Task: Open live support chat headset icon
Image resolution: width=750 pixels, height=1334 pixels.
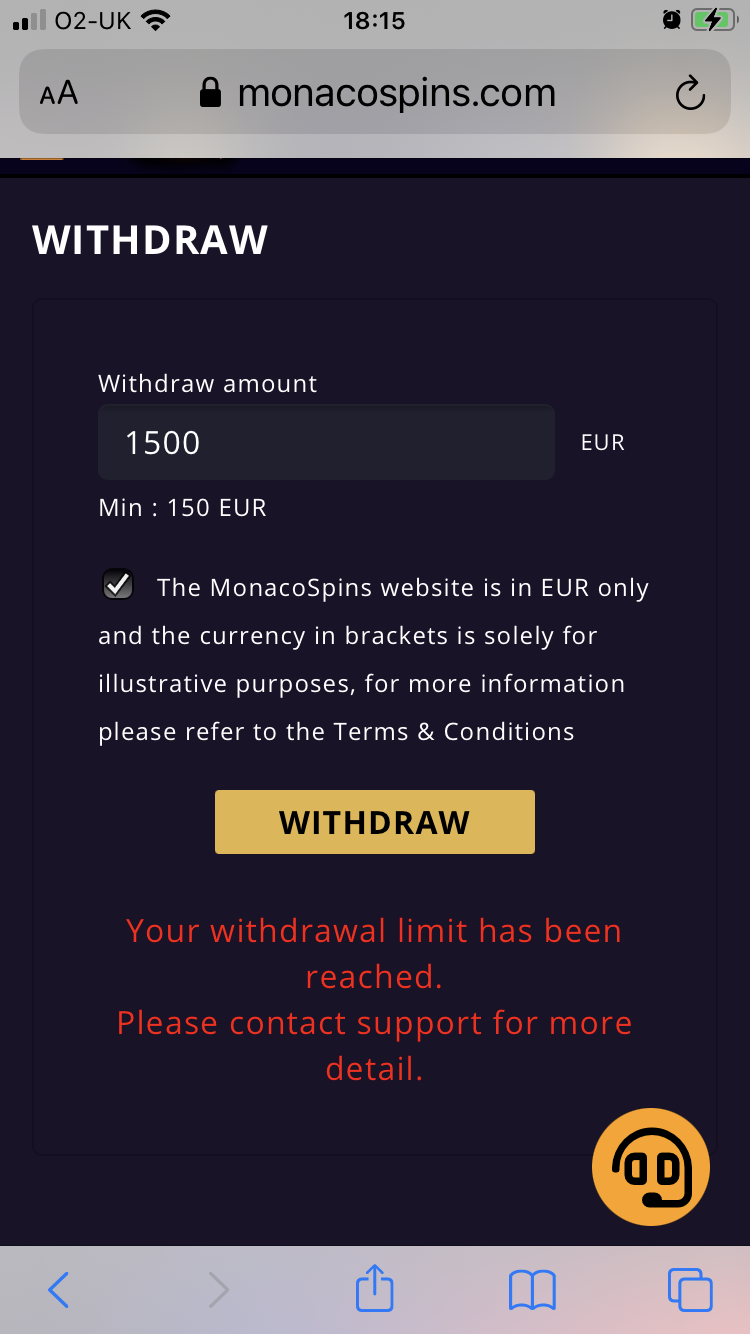Action: pos(651,1167)
